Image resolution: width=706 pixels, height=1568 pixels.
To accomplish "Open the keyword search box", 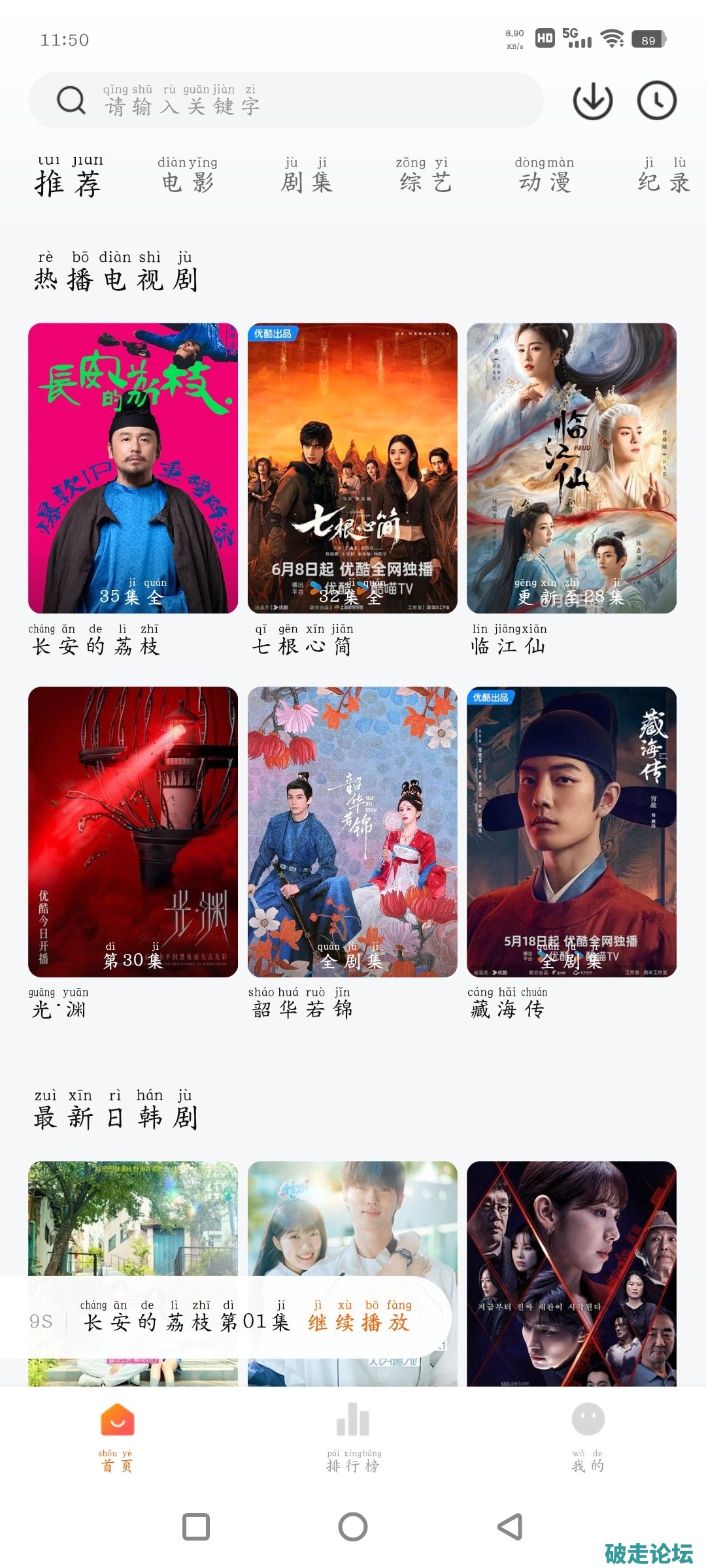I will click(x=286, y=101).
